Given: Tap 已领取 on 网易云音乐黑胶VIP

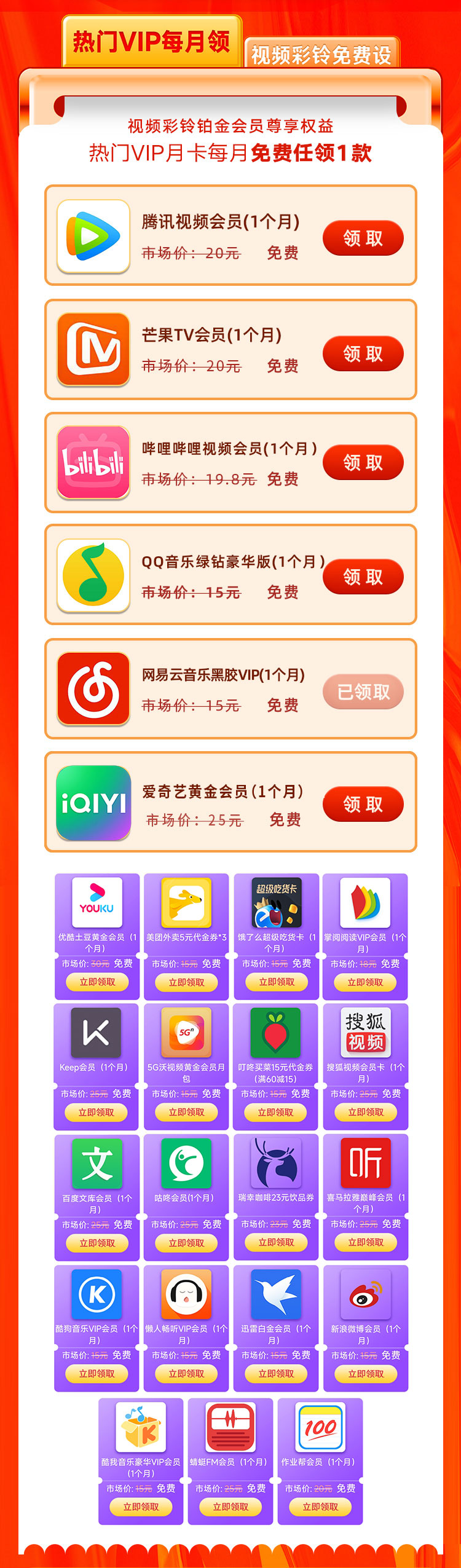Looking at the screenshot, I should [x=363, y=691].
